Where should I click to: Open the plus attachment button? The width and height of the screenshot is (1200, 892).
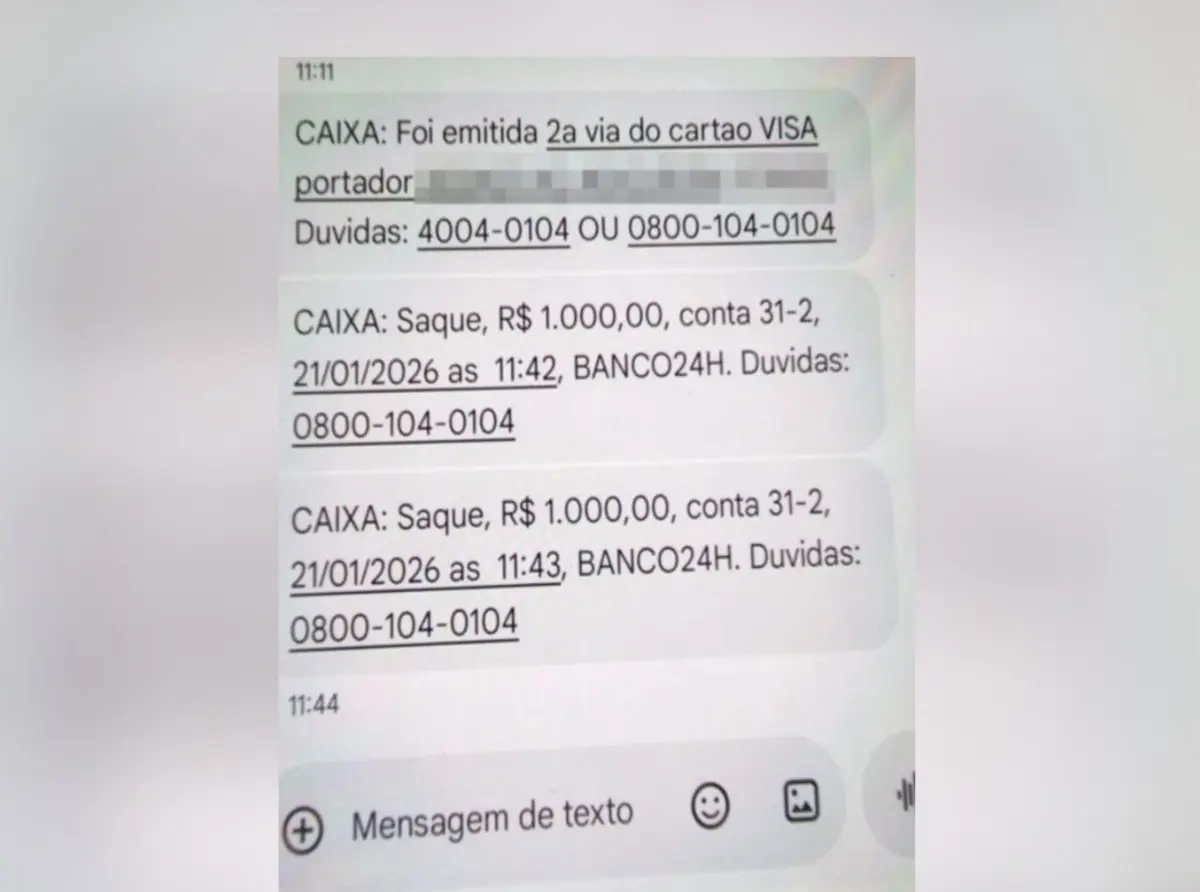pos(303,830)
